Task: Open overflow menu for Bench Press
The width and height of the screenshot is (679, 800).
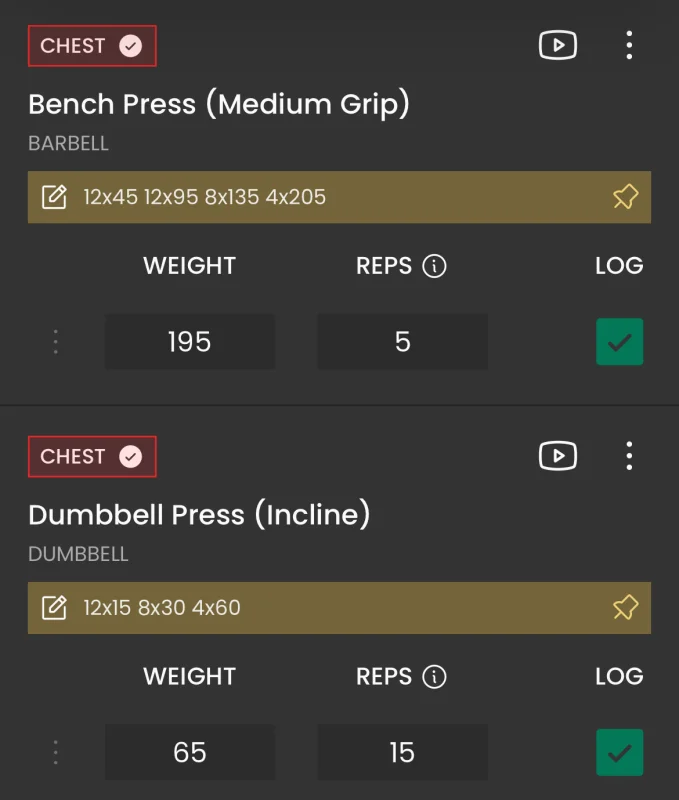Action: (x=629, y=45)
